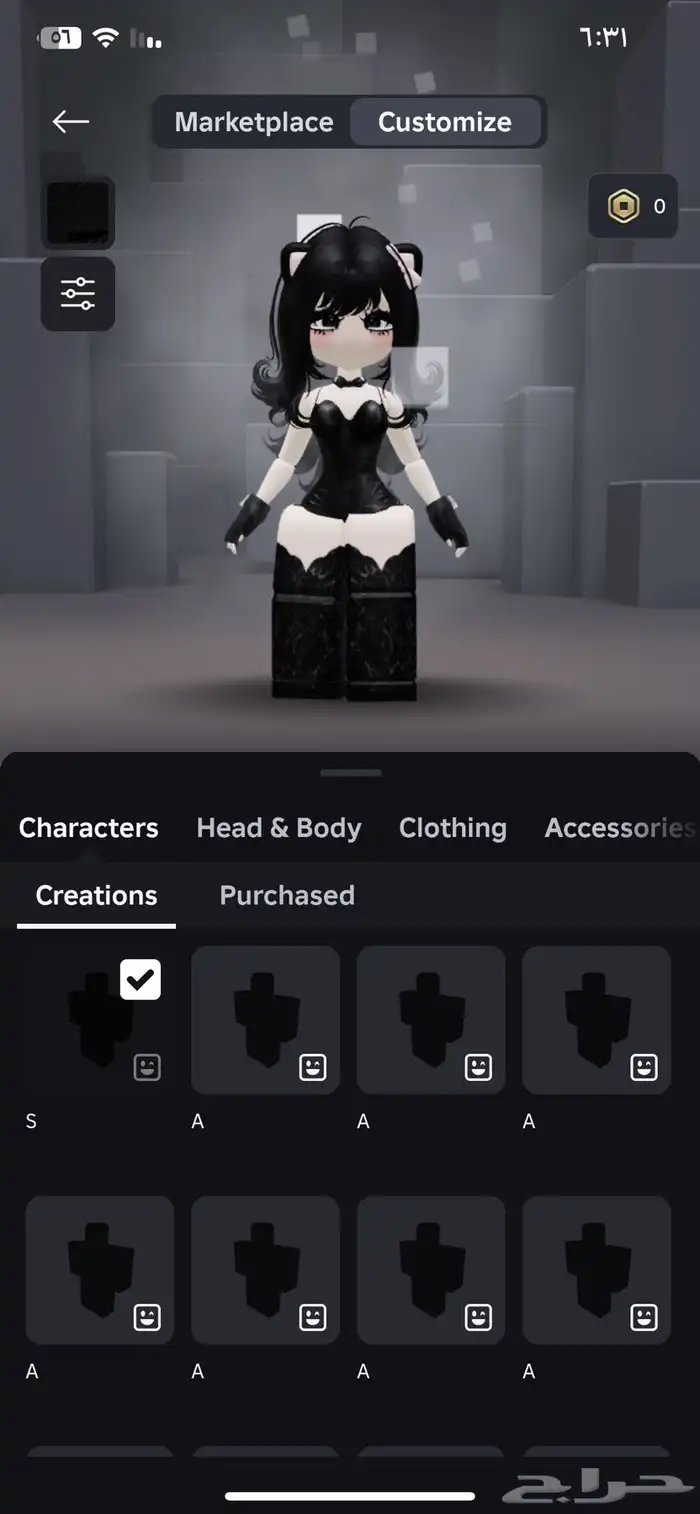Tap the black background swatch
700x1514 pixels.
(x=77, y=212)
